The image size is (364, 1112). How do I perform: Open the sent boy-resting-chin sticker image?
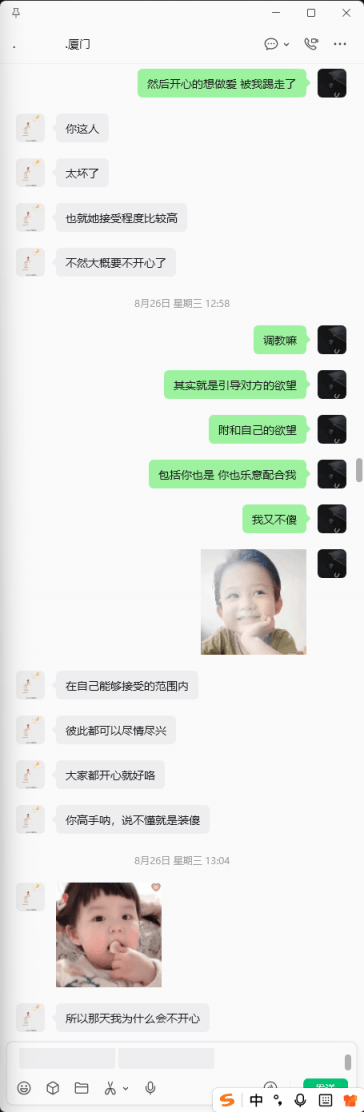(x=253, y=601)
